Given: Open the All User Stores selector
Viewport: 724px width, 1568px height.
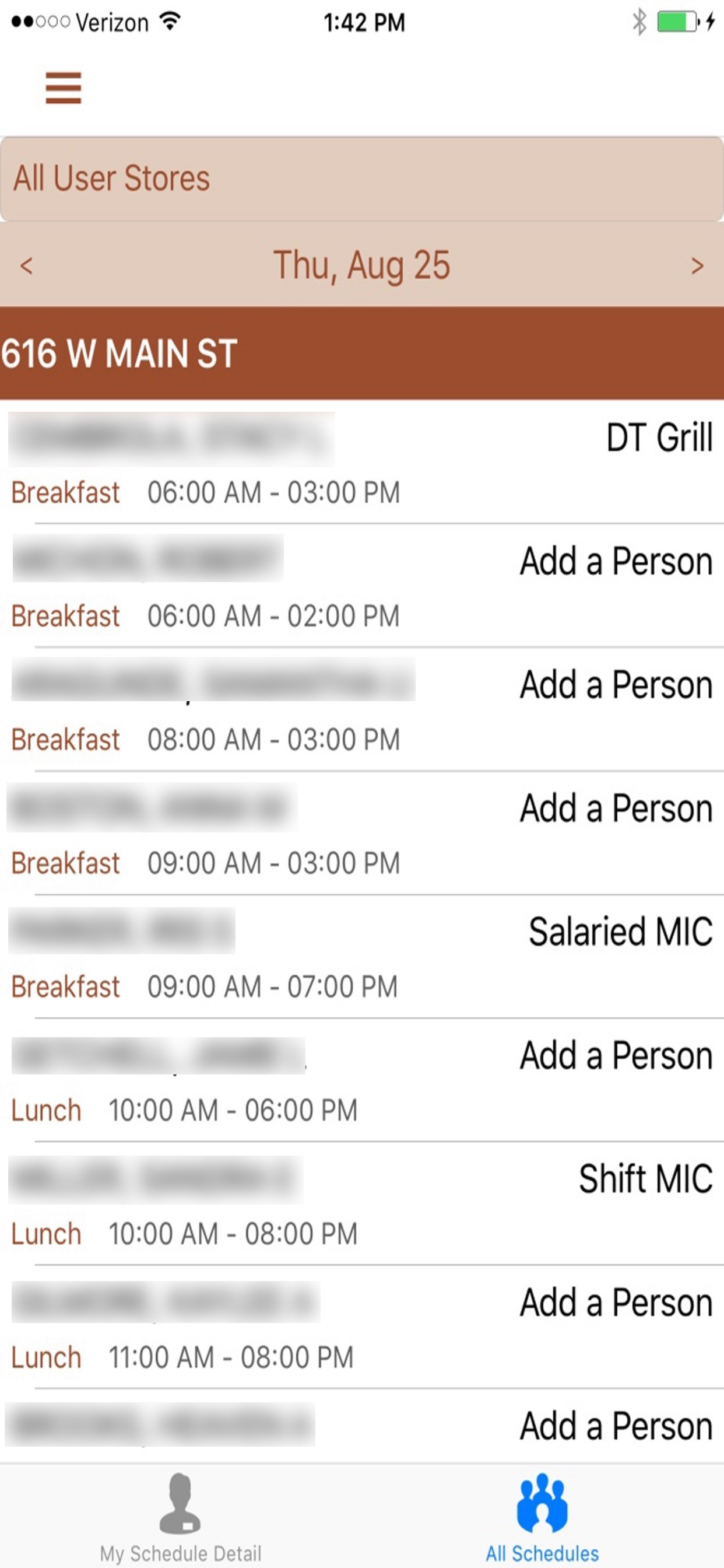Looking at the screenshot, I should (362, 179).
